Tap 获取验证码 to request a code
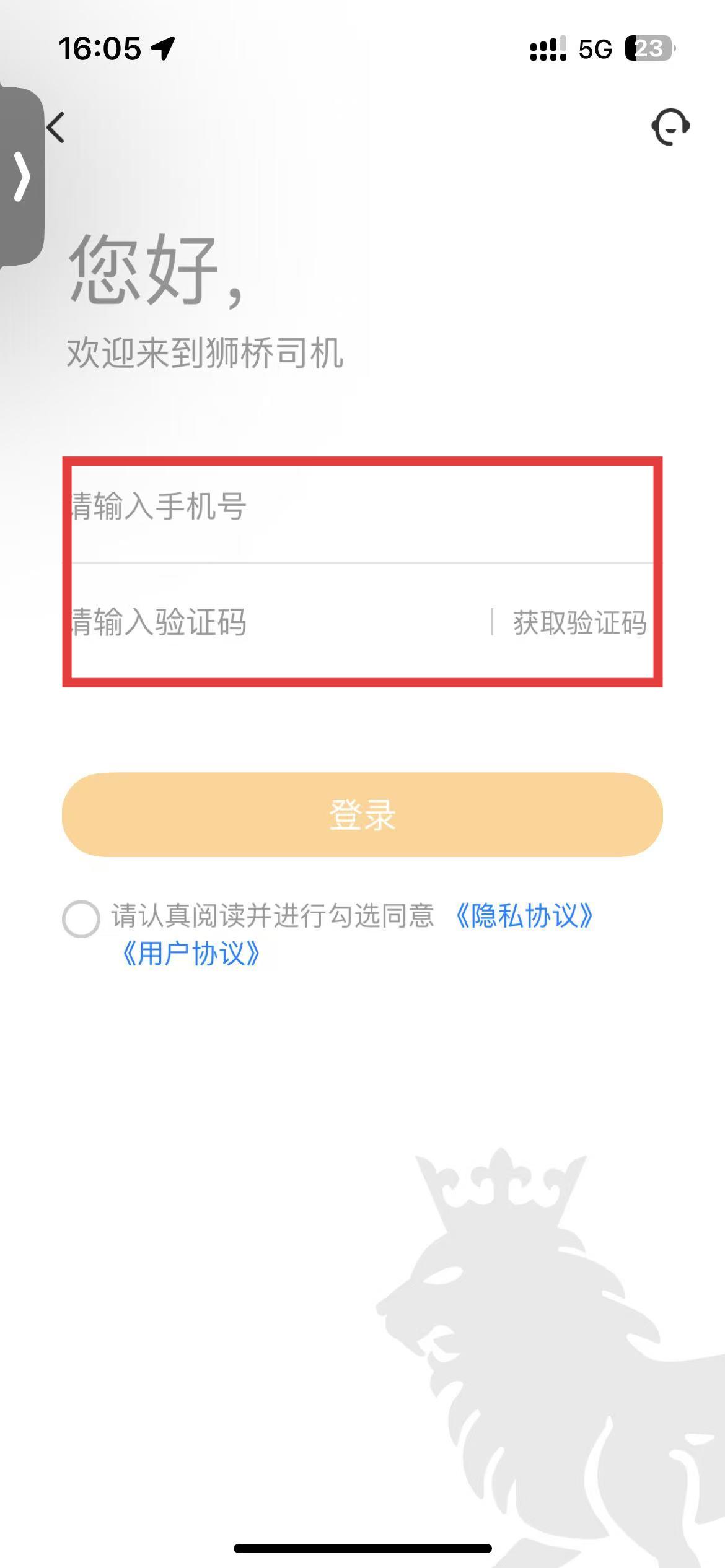725x1568 pixels. pos(579,622)
